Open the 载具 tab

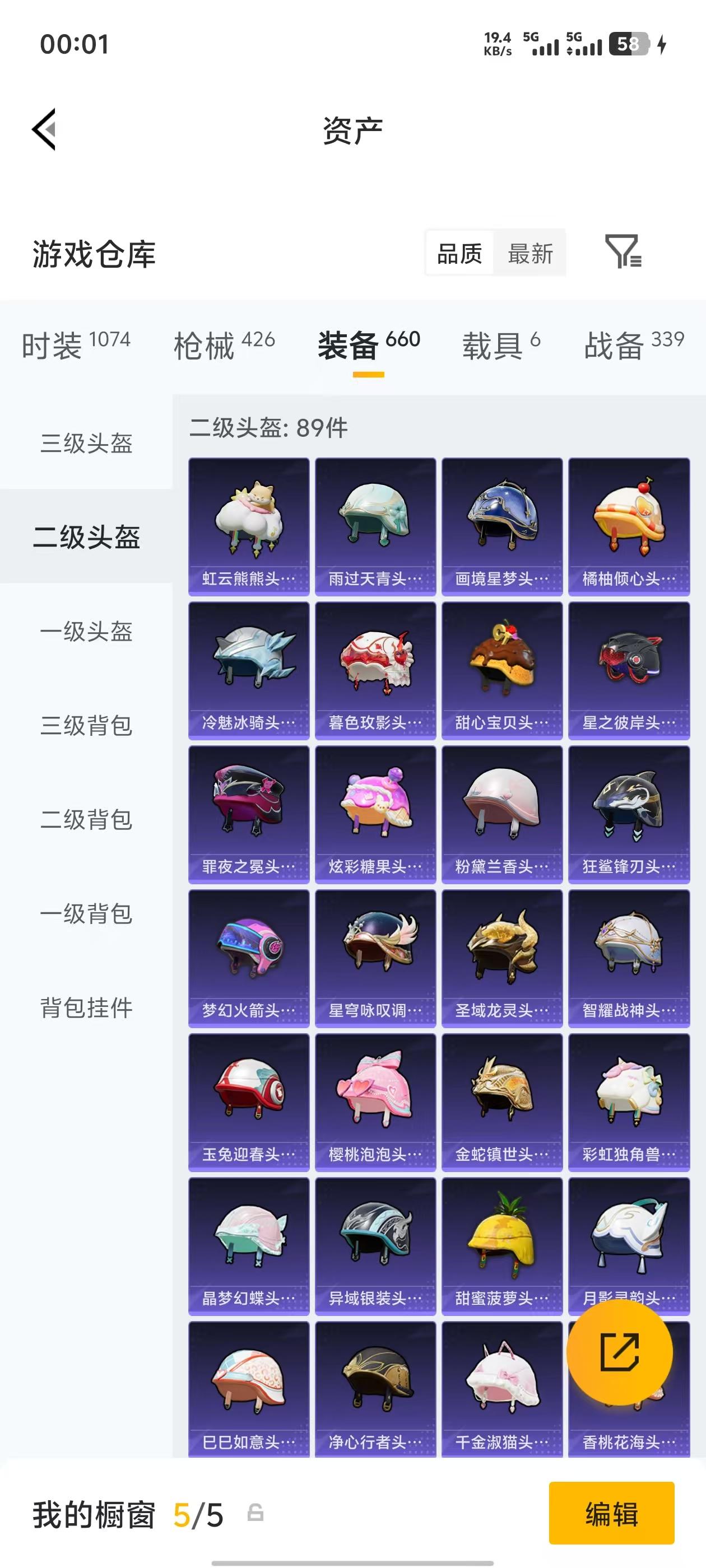point(497,342)
